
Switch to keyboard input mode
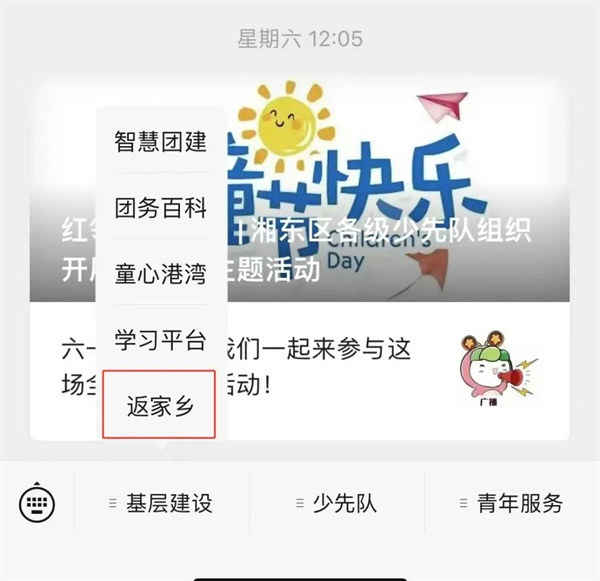[x=37, y=502]
